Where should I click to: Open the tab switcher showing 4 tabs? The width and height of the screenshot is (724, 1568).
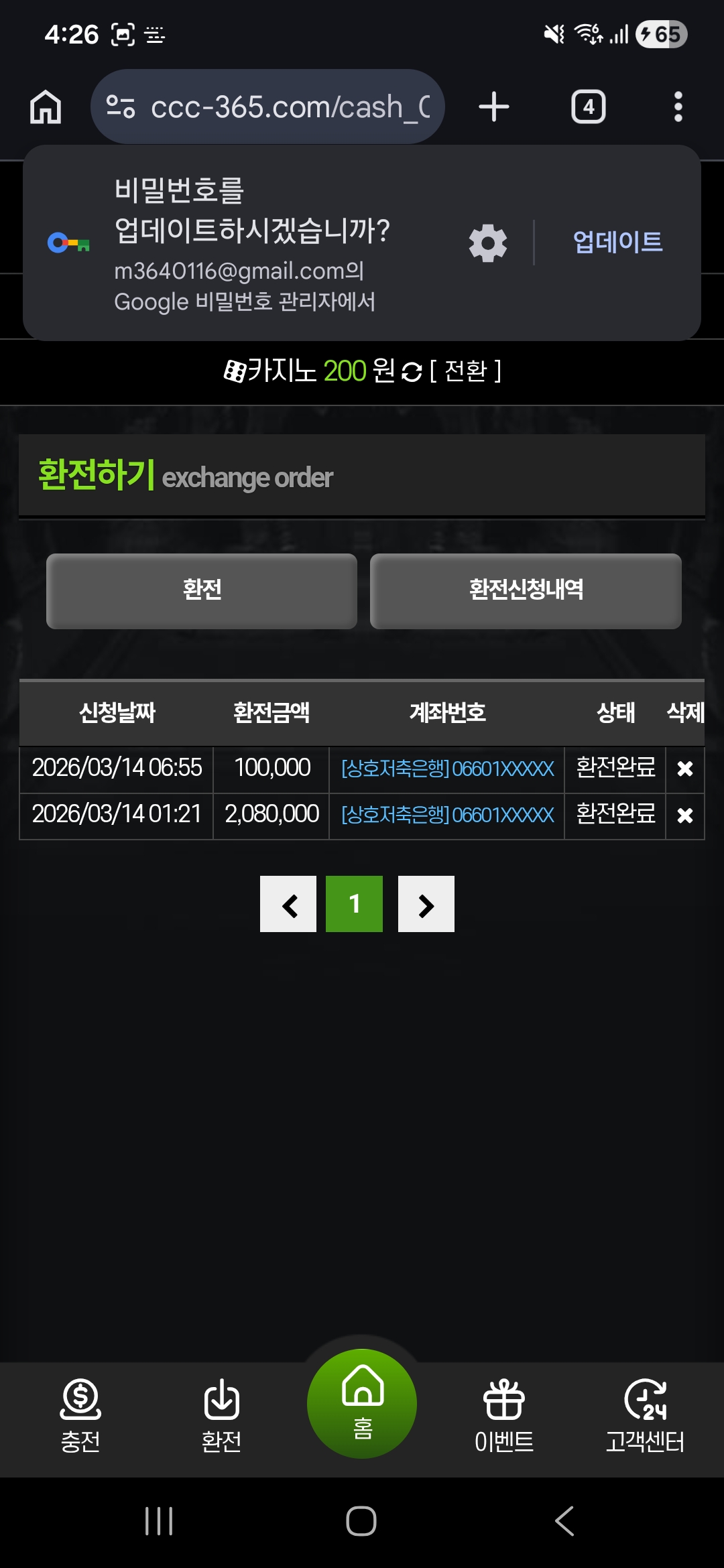coord(589,107)
